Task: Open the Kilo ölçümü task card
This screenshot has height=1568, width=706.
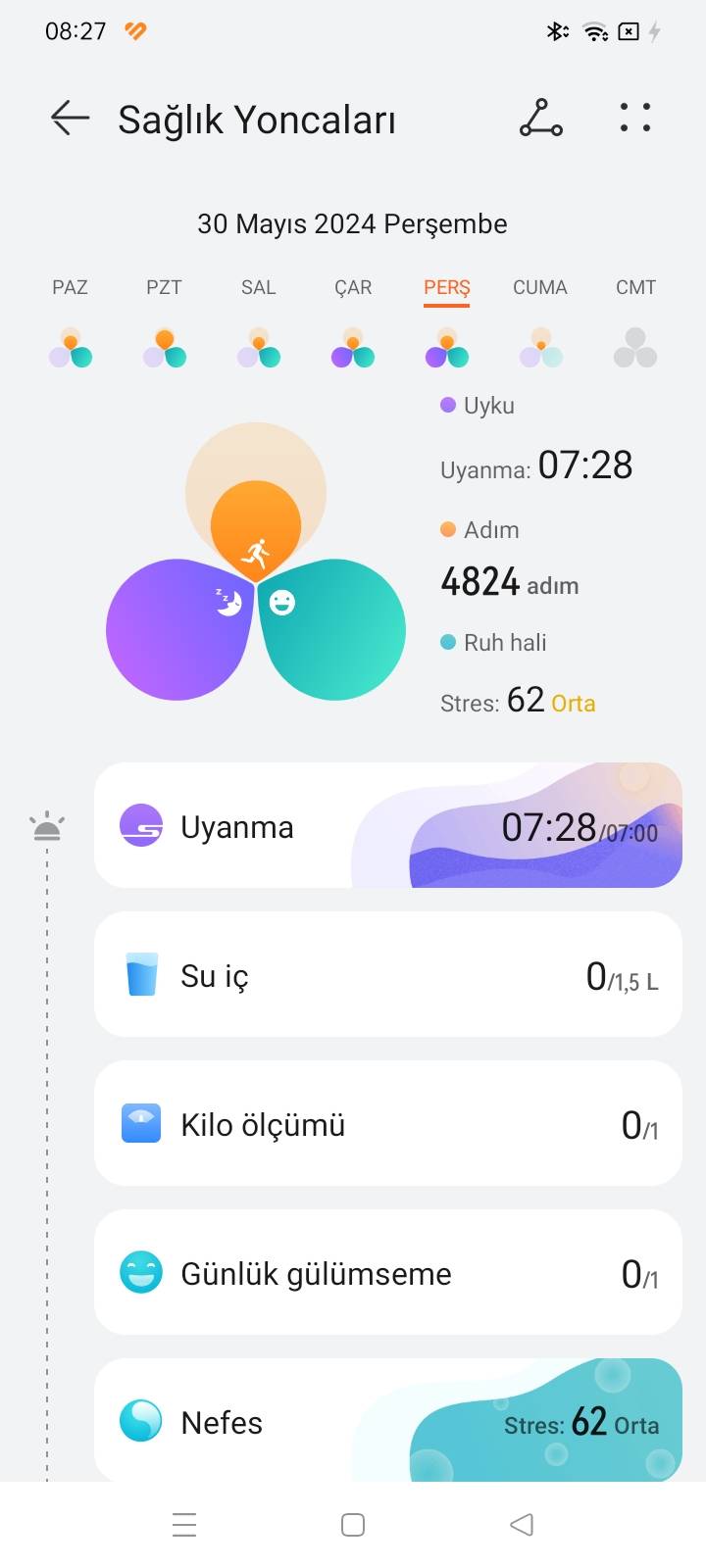Action: coord(388,1123)
